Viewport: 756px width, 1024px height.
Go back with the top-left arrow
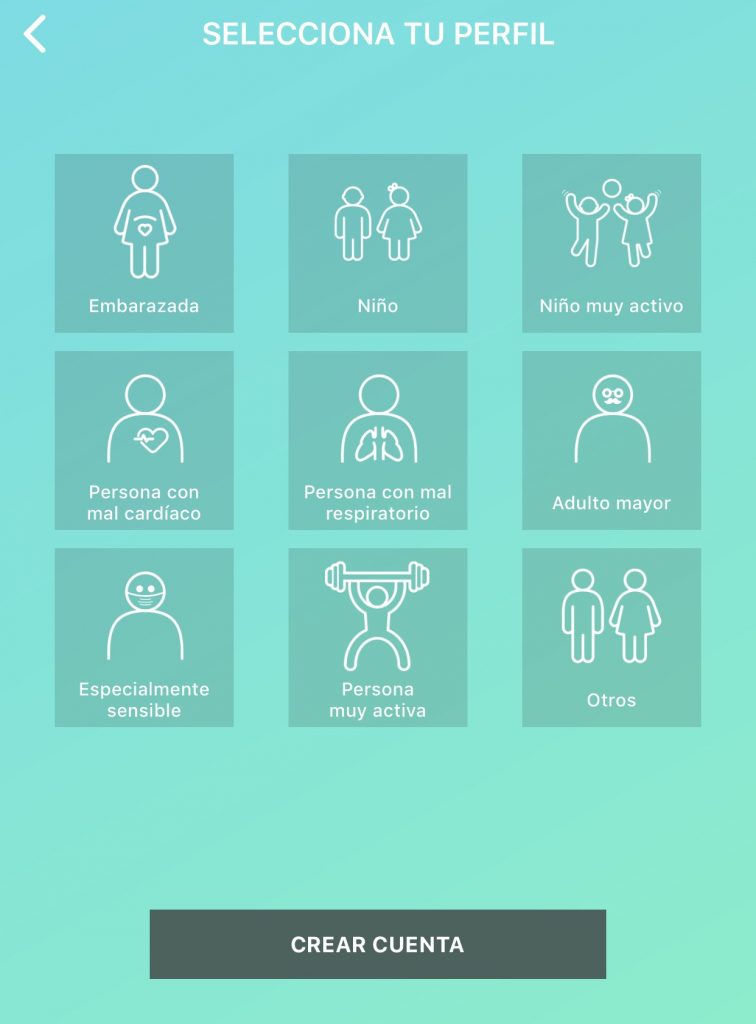(35, 34)
